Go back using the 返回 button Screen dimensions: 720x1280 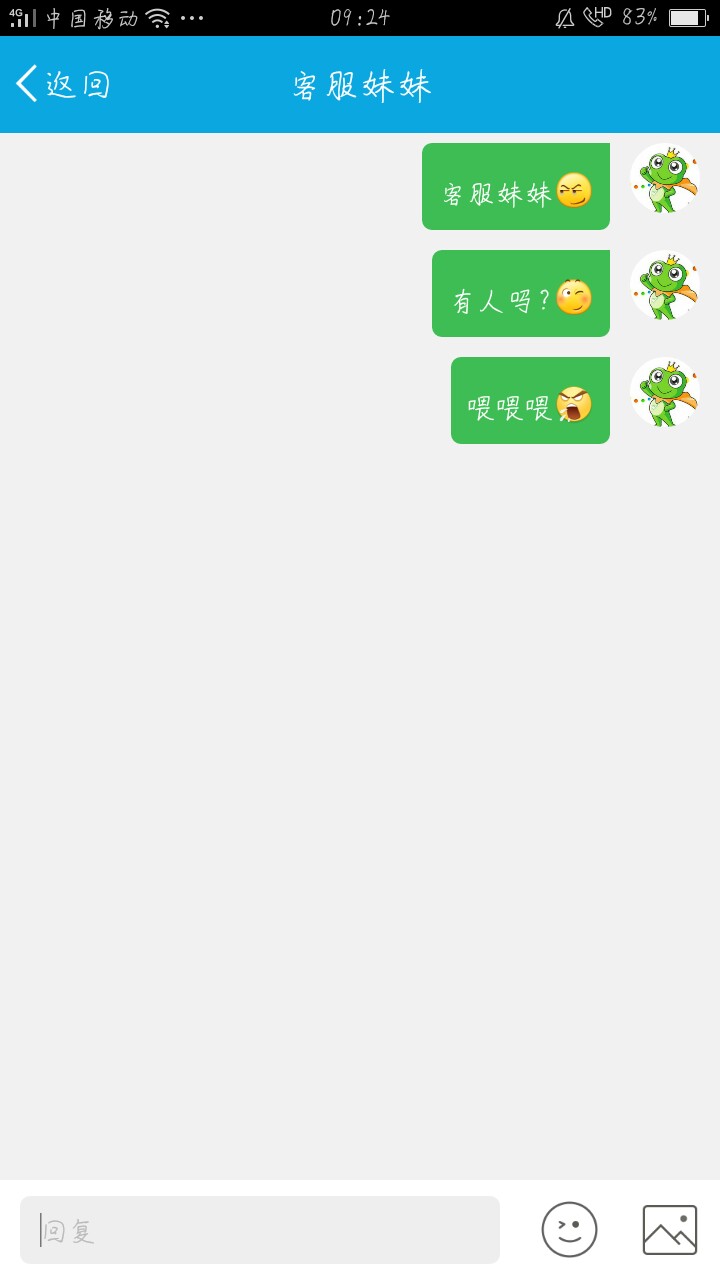tap(62, 85)
